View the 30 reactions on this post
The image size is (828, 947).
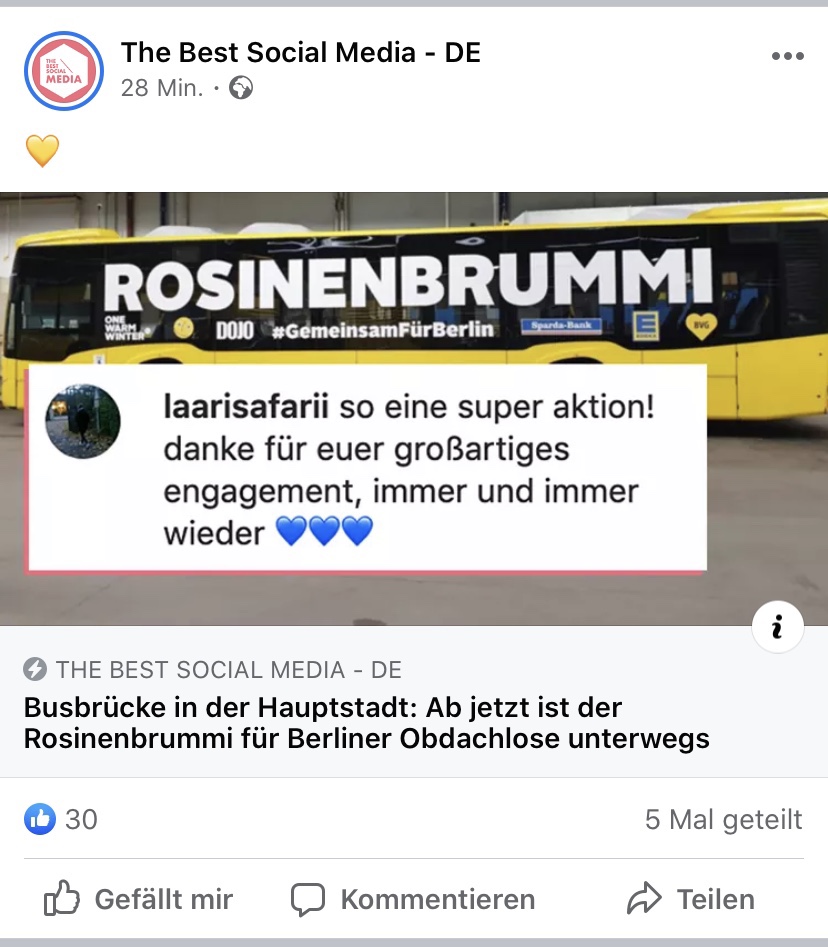[x=62, y=820]
